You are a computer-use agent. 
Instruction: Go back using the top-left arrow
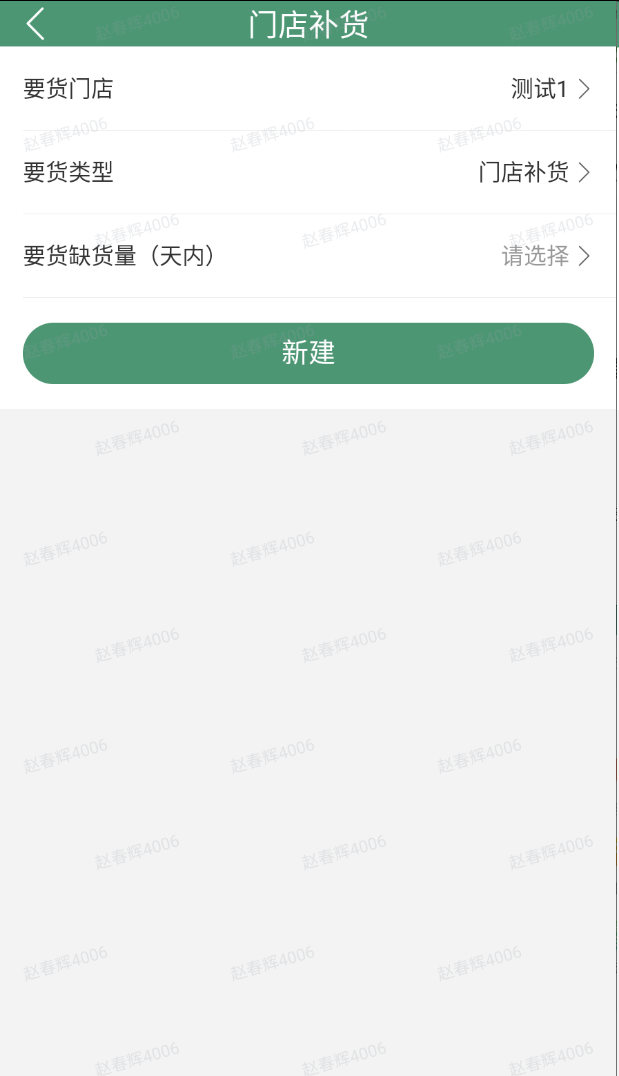[36, 23]
